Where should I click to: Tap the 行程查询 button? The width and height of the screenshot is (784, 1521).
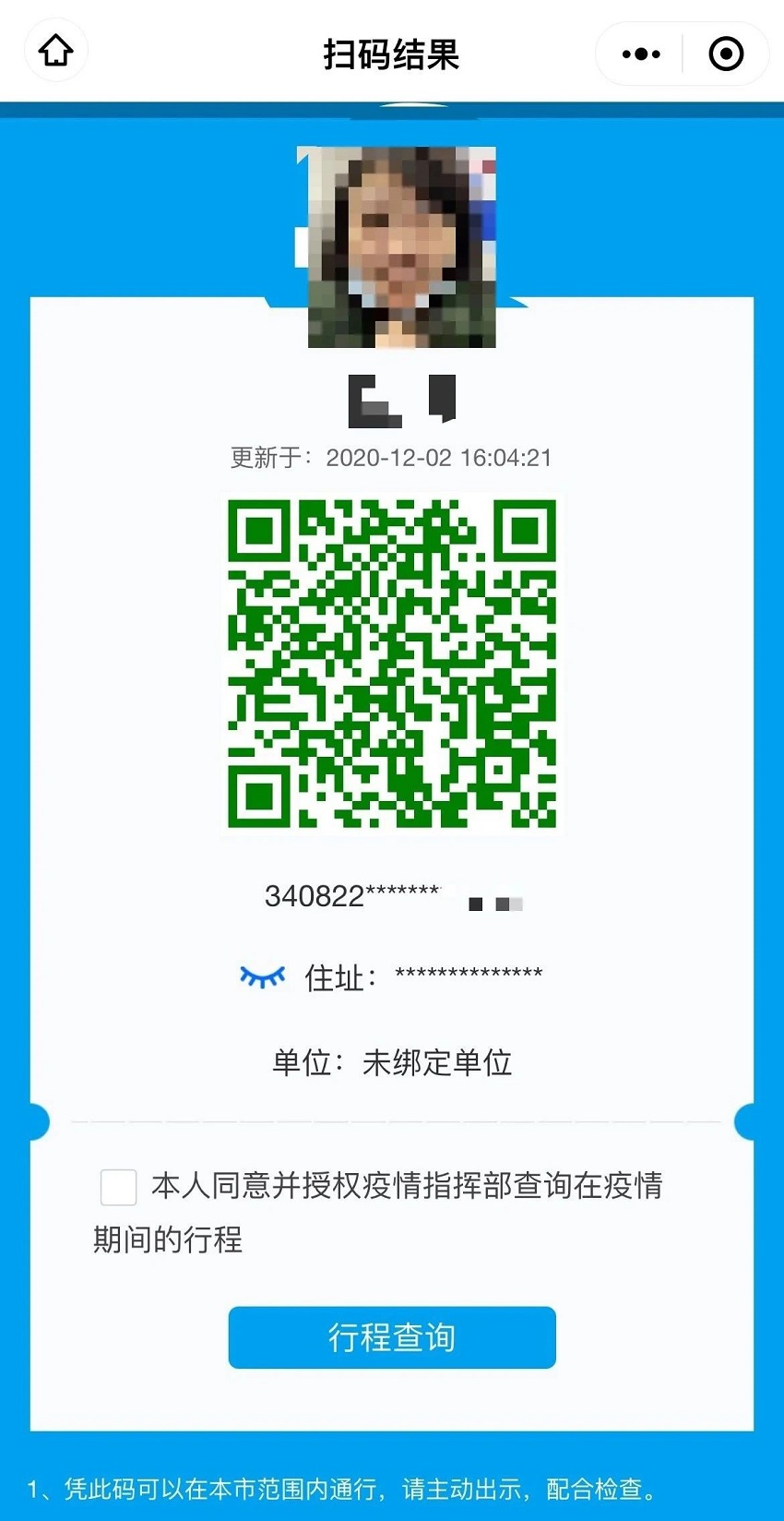click(392, 1337)
